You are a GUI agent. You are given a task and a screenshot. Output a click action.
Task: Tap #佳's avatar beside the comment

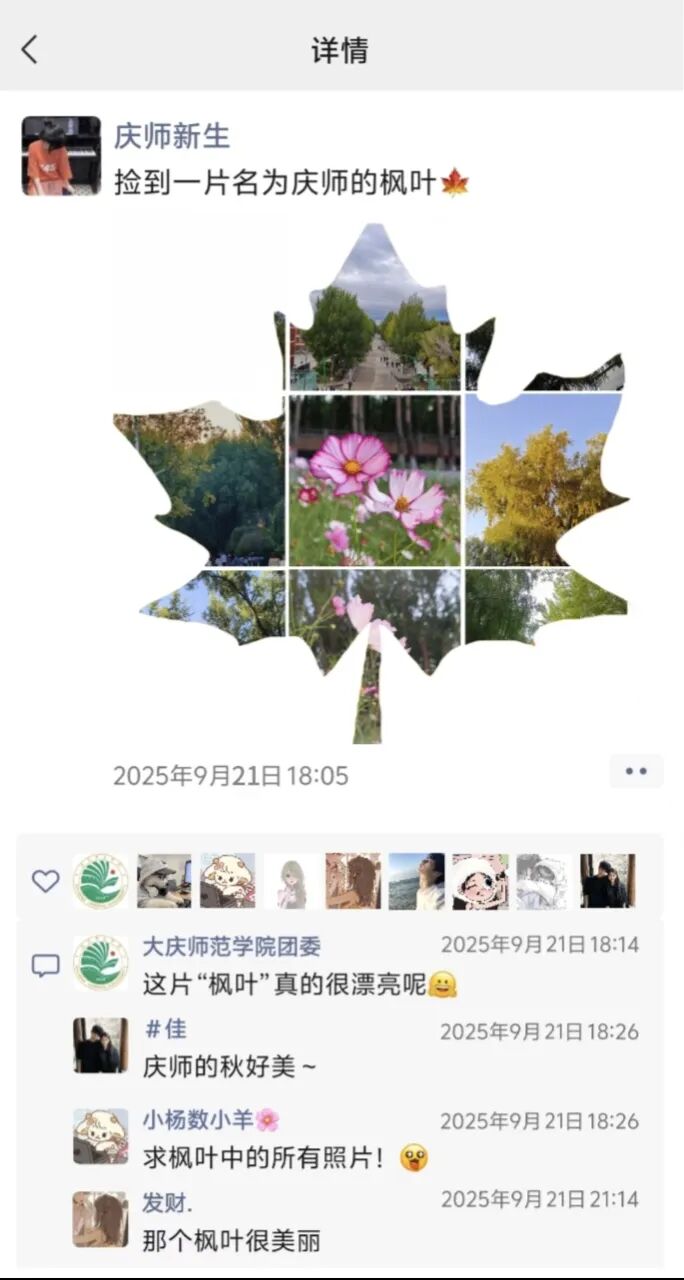[x=100, y=1046]
